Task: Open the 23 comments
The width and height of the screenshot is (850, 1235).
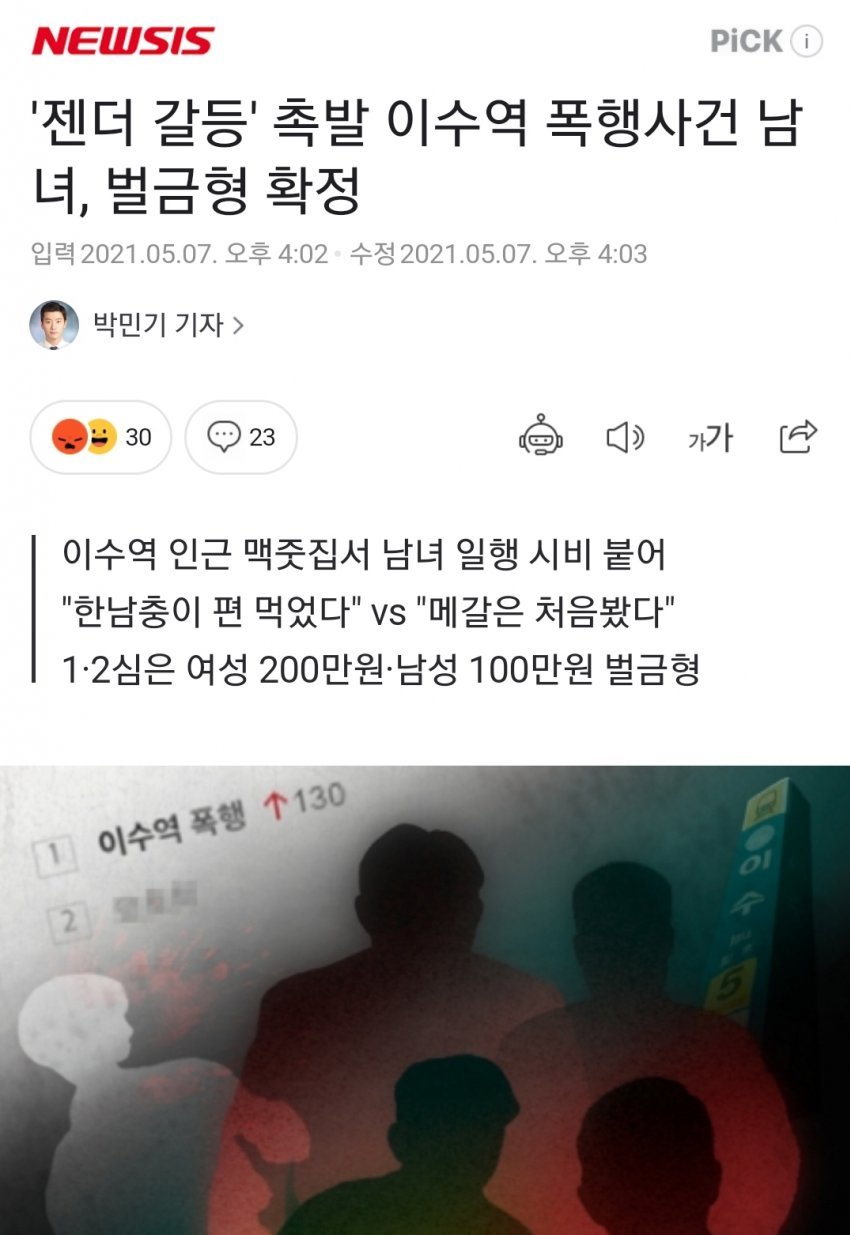Action: 241,437
